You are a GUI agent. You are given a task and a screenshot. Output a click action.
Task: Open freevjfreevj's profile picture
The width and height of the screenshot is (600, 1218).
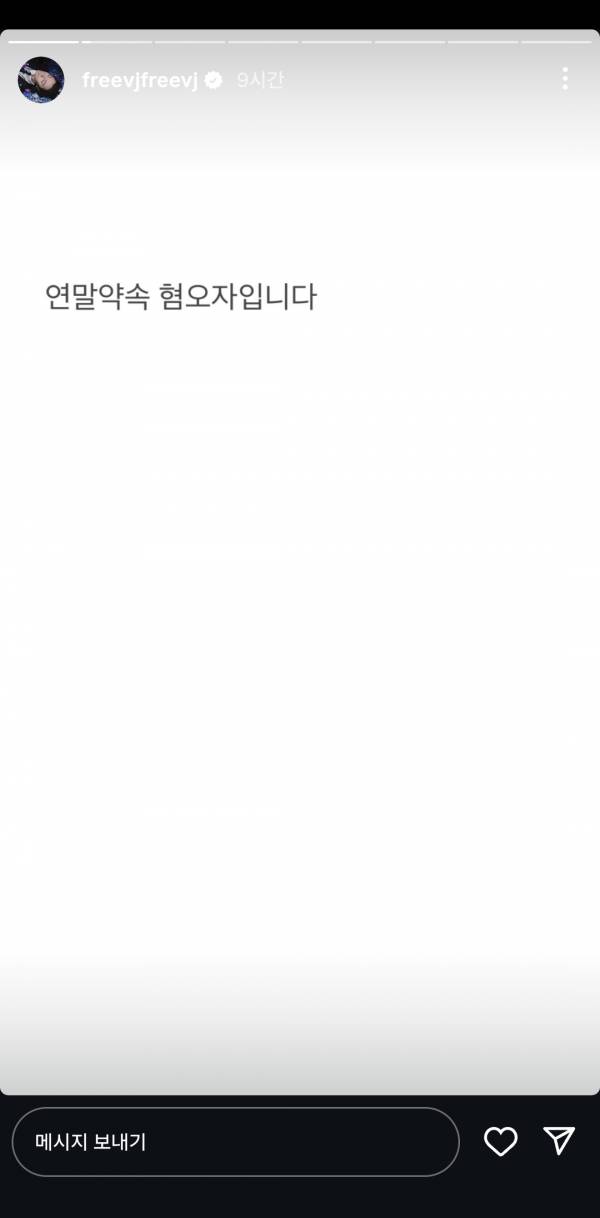click(41, 80)
